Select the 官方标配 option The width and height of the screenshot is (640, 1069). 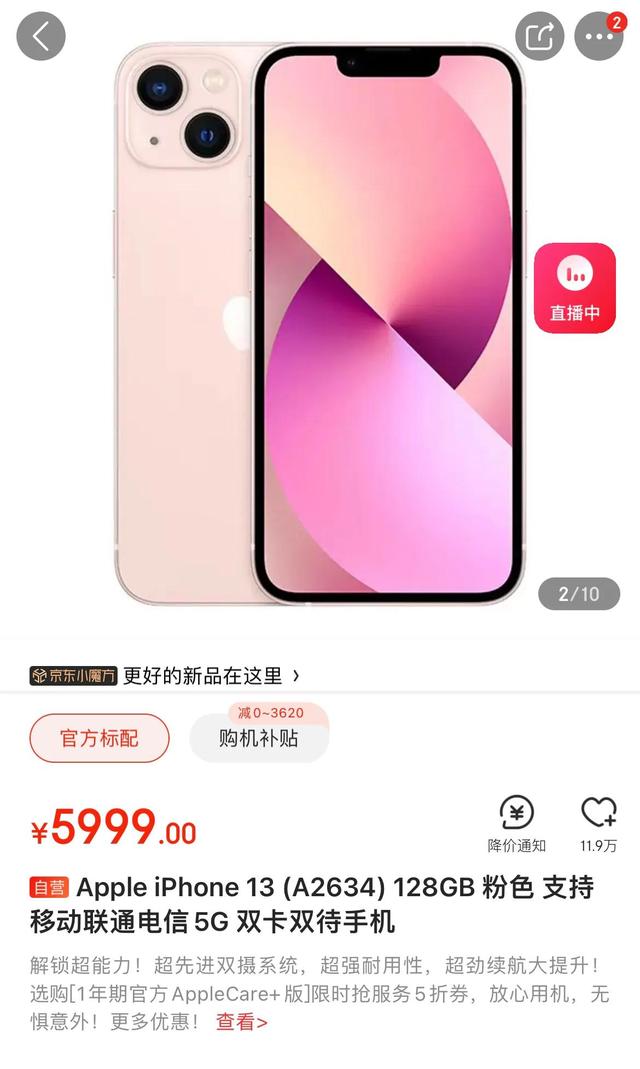click(x=99, y=739)
